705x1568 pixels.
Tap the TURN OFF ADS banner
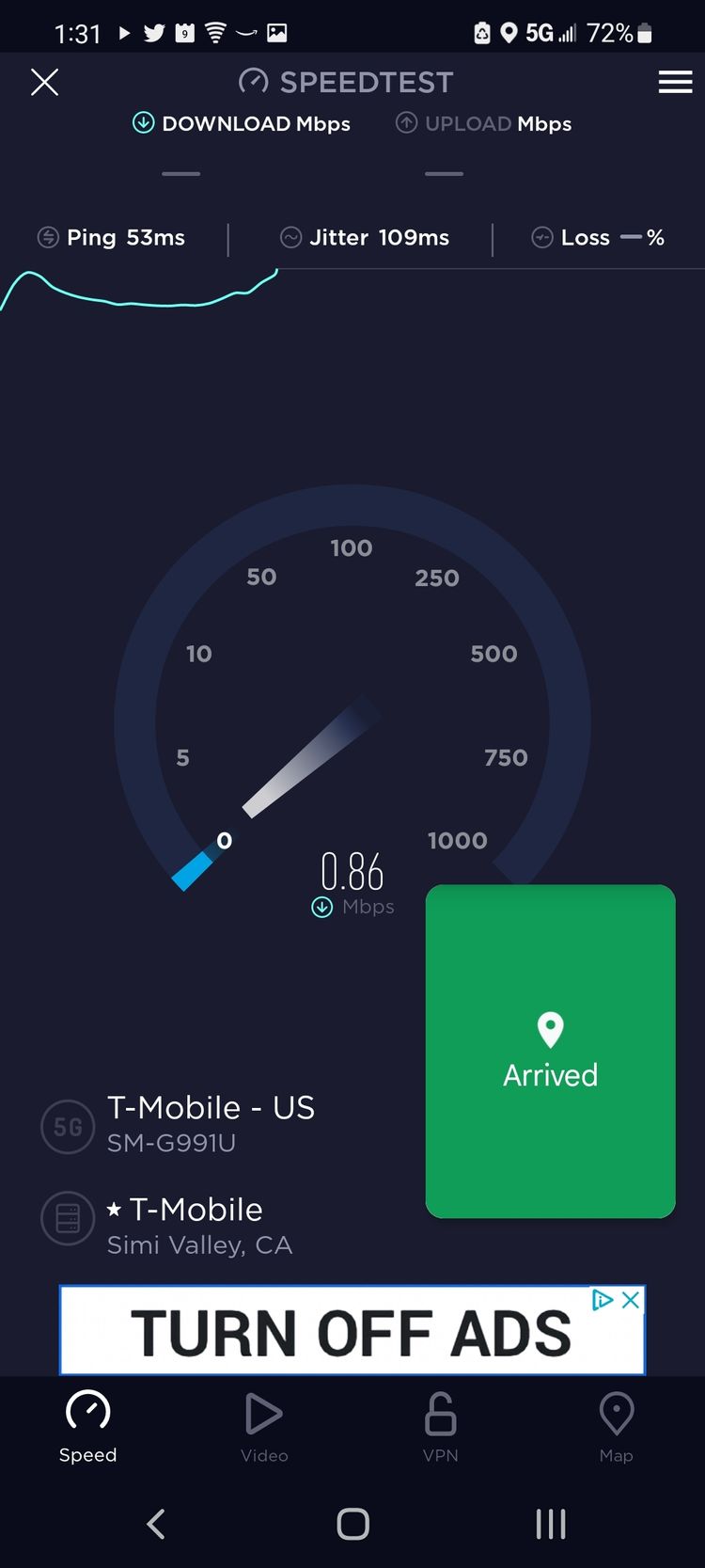pyautogui.click(x=352, y=1331)
